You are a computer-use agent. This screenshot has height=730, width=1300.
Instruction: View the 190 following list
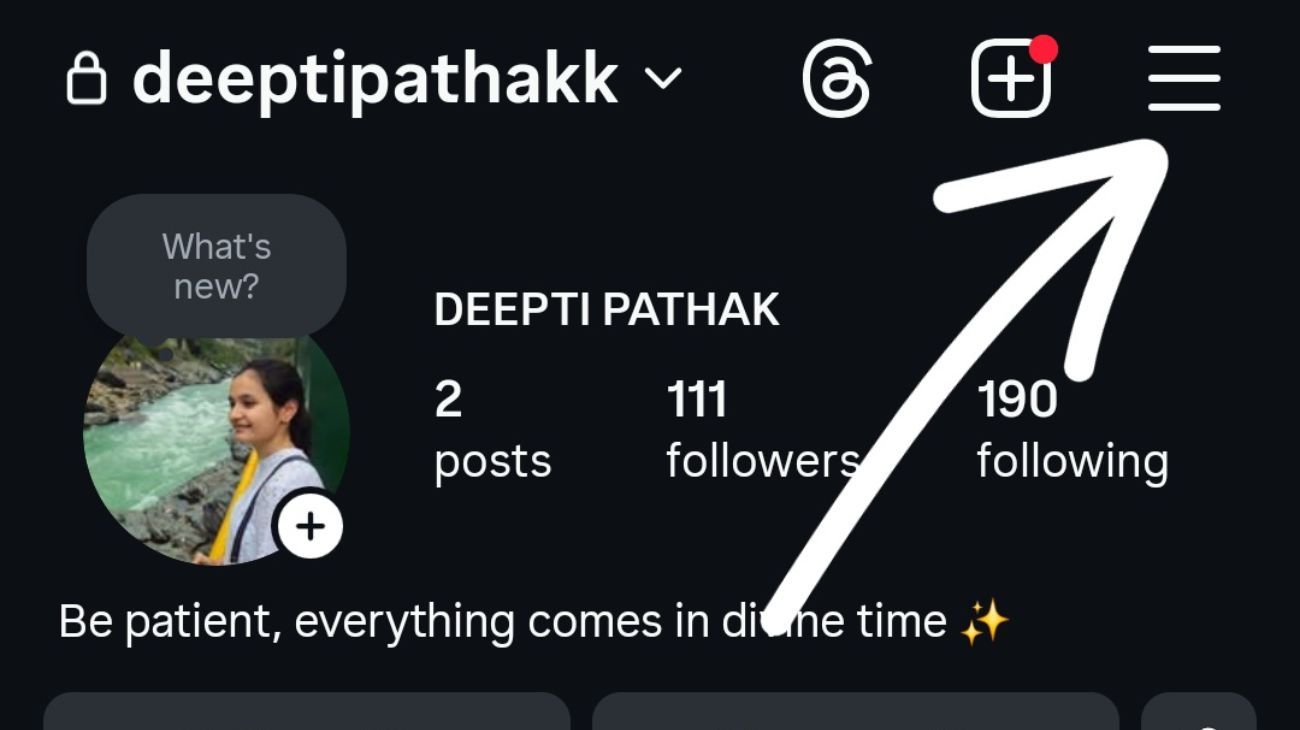tap(1072, 431)
